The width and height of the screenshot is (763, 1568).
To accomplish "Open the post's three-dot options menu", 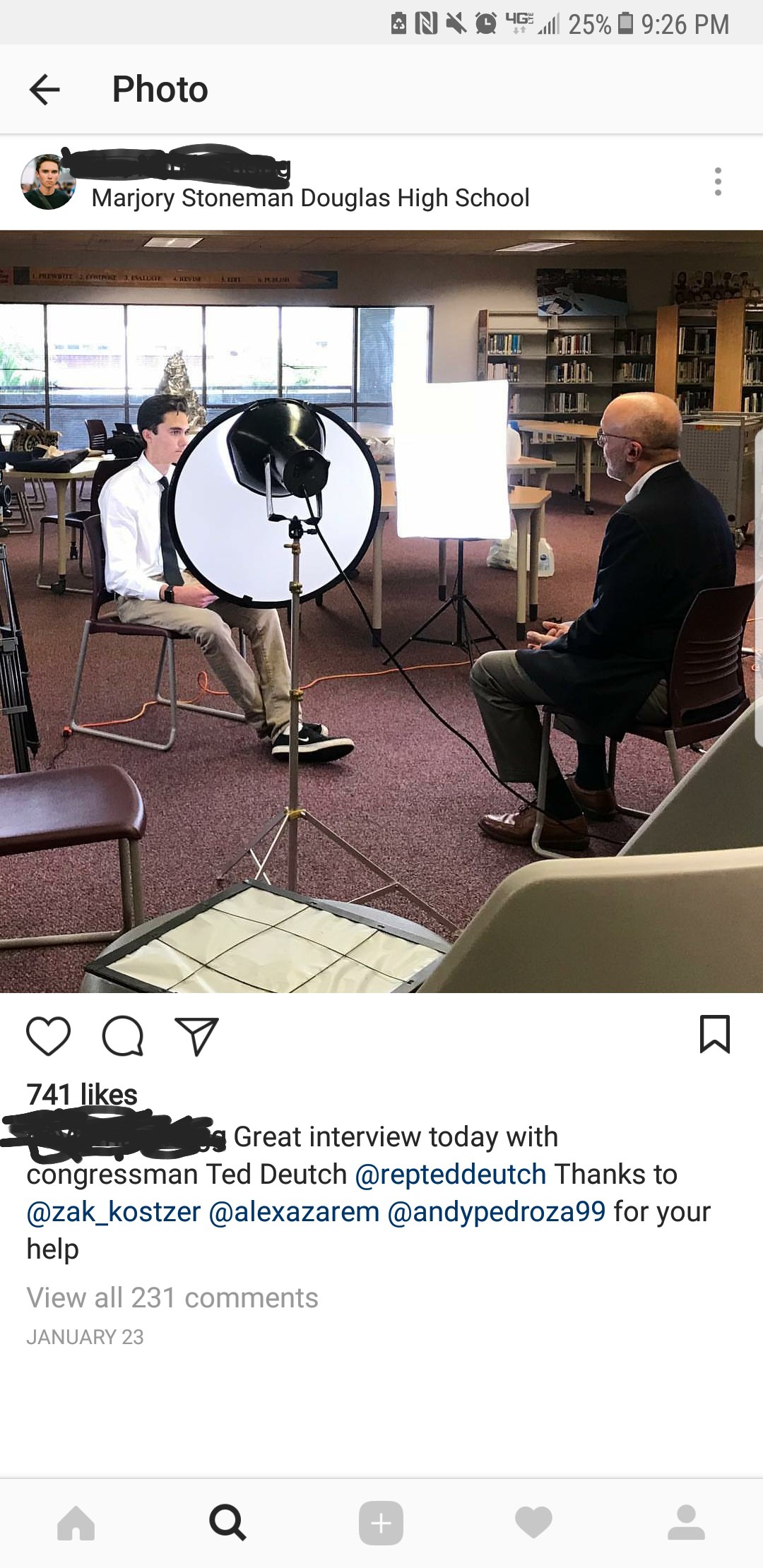I will (x=718, y=182).
